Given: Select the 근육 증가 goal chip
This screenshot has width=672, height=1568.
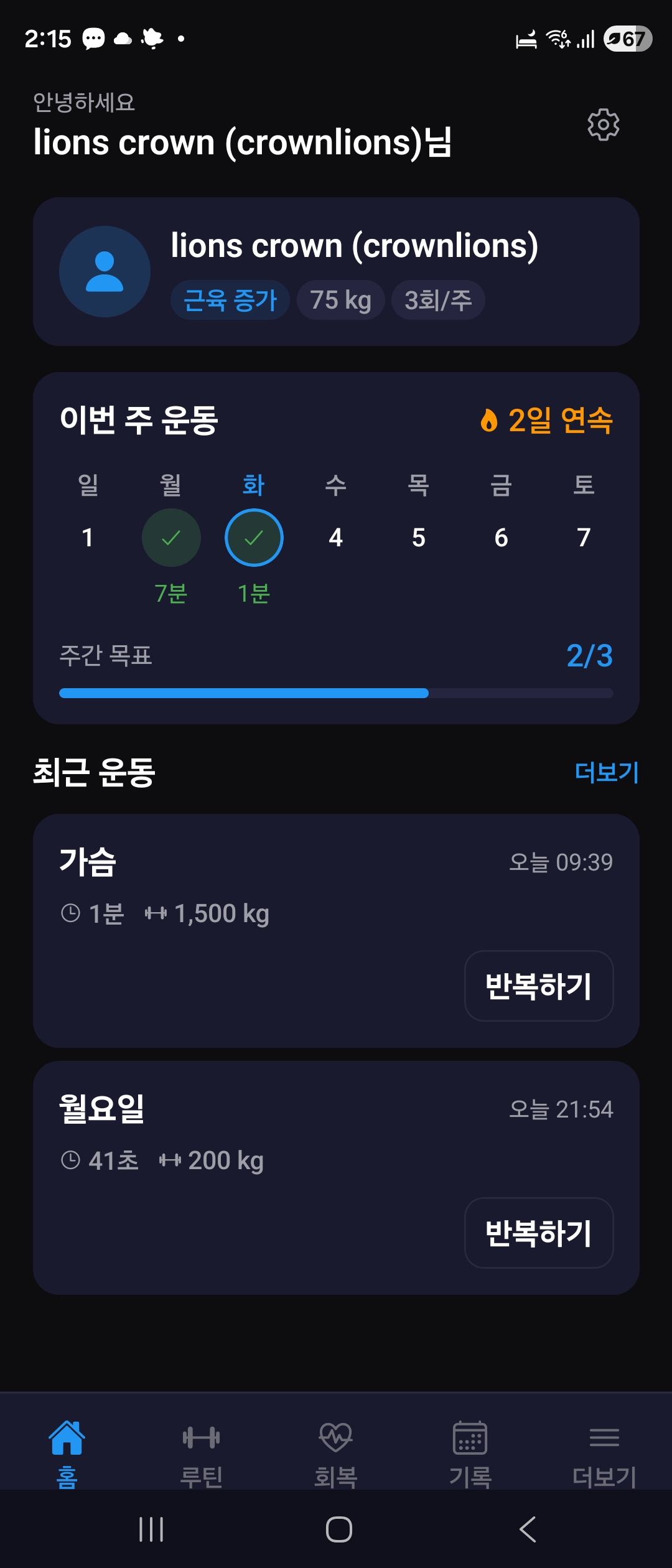Looking at the screenshot, I should click(x=229, y=299).
